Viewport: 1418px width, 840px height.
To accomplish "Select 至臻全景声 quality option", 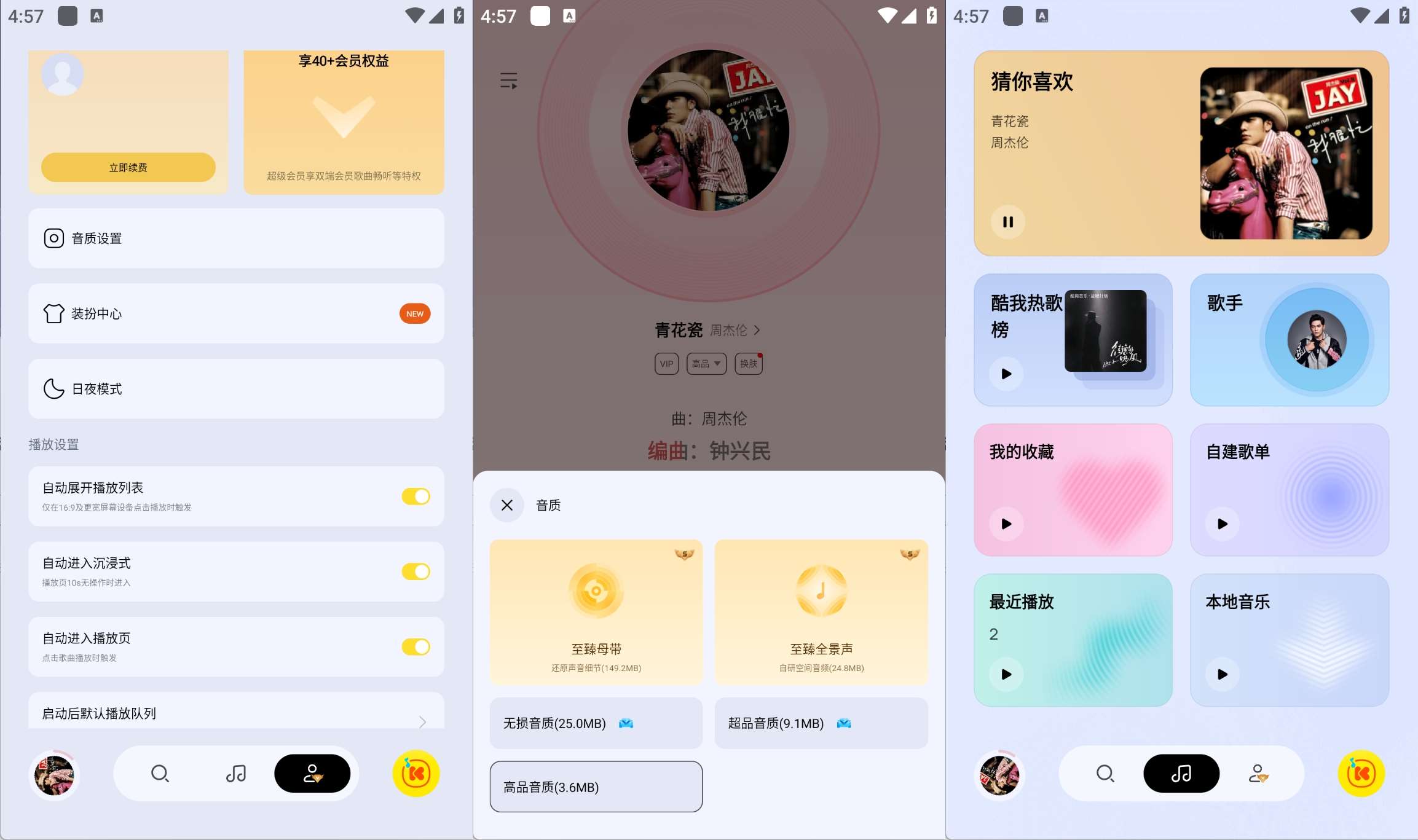I will (x=821, y=612).
